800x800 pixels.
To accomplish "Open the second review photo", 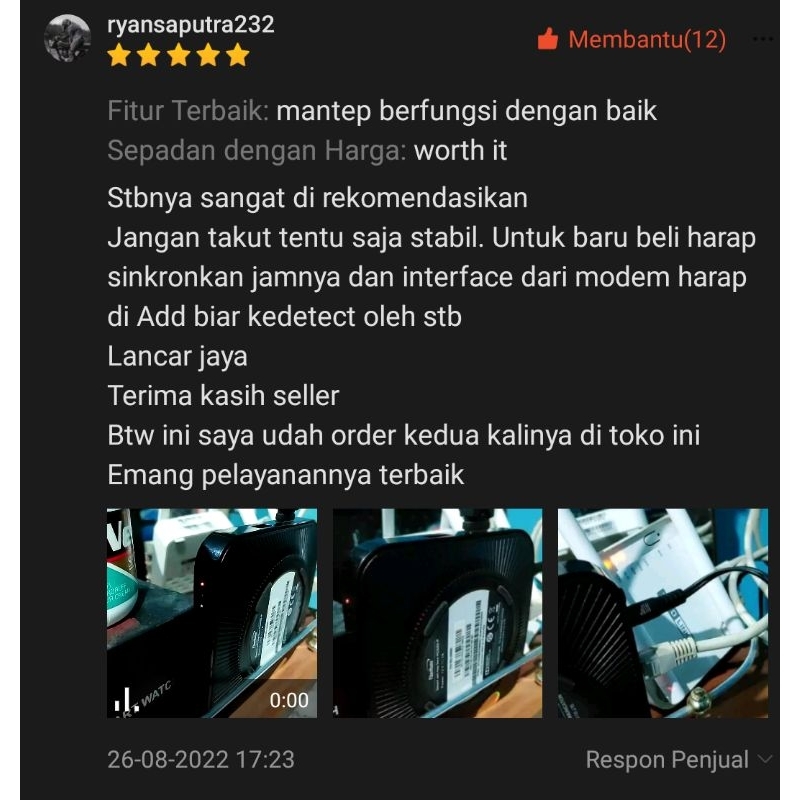I will (437, 613).
